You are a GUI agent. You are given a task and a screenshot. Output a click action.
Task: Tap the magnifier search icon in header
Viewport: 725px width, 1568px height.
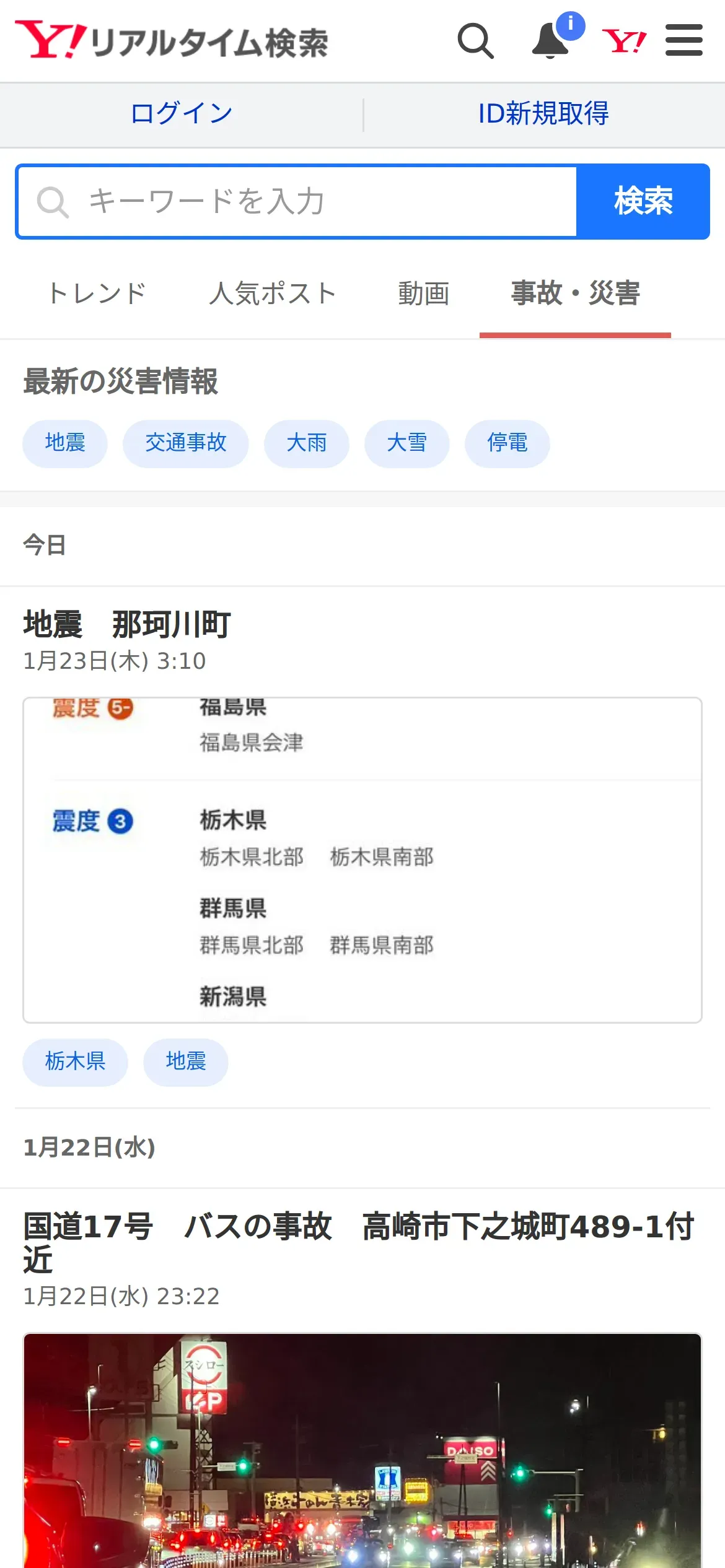pos(475,41)
